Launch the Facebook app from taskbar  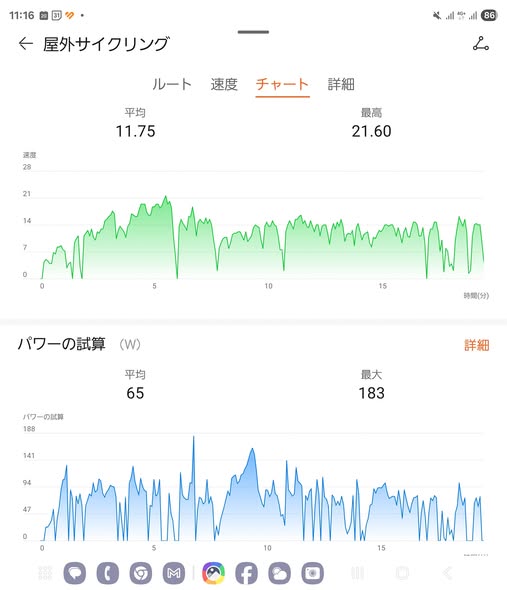[x=247, y=573]
